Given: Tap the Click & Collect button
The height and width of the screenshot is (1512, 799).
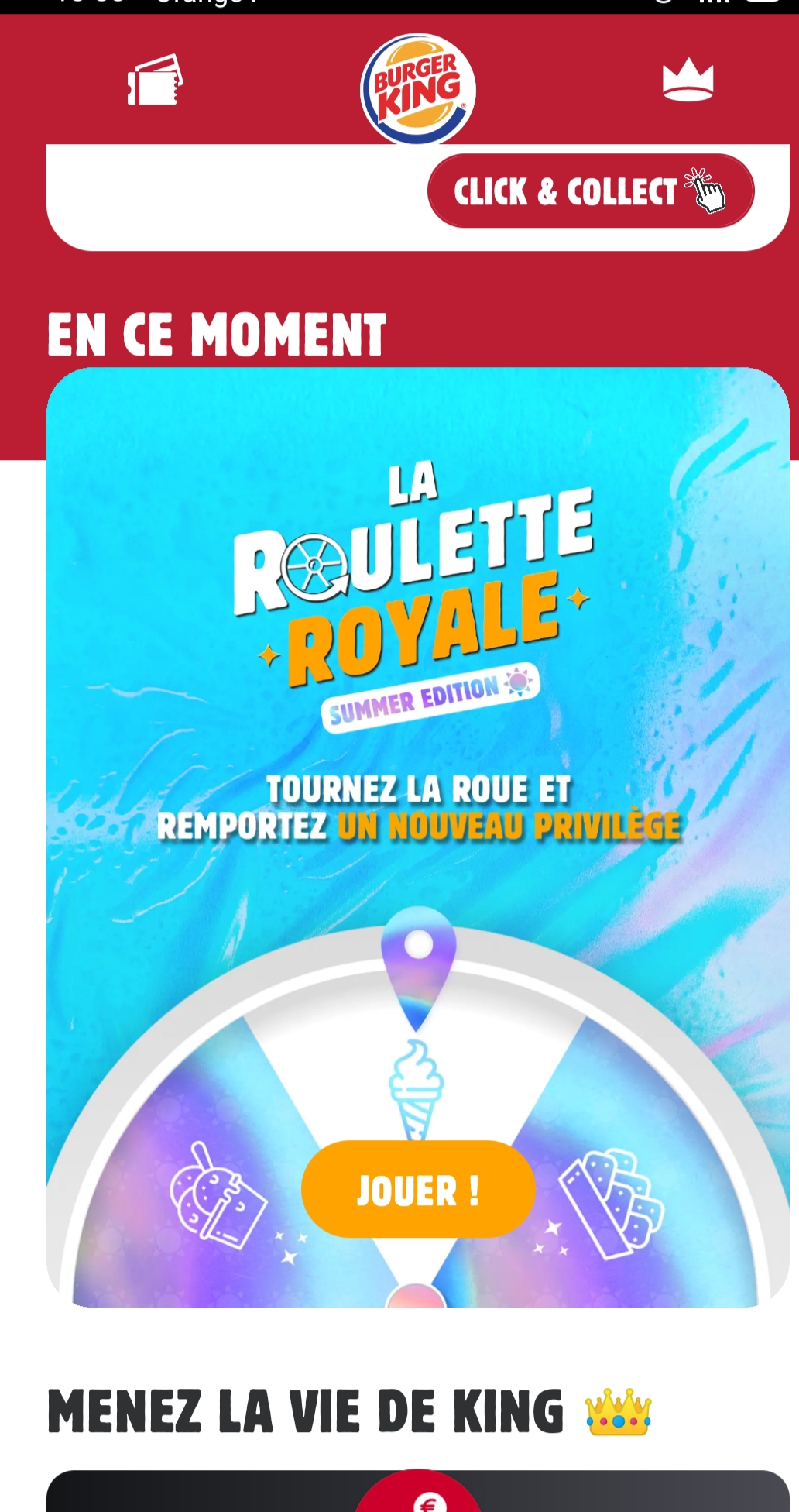Looking at the screenshot, I should point(590,191).
